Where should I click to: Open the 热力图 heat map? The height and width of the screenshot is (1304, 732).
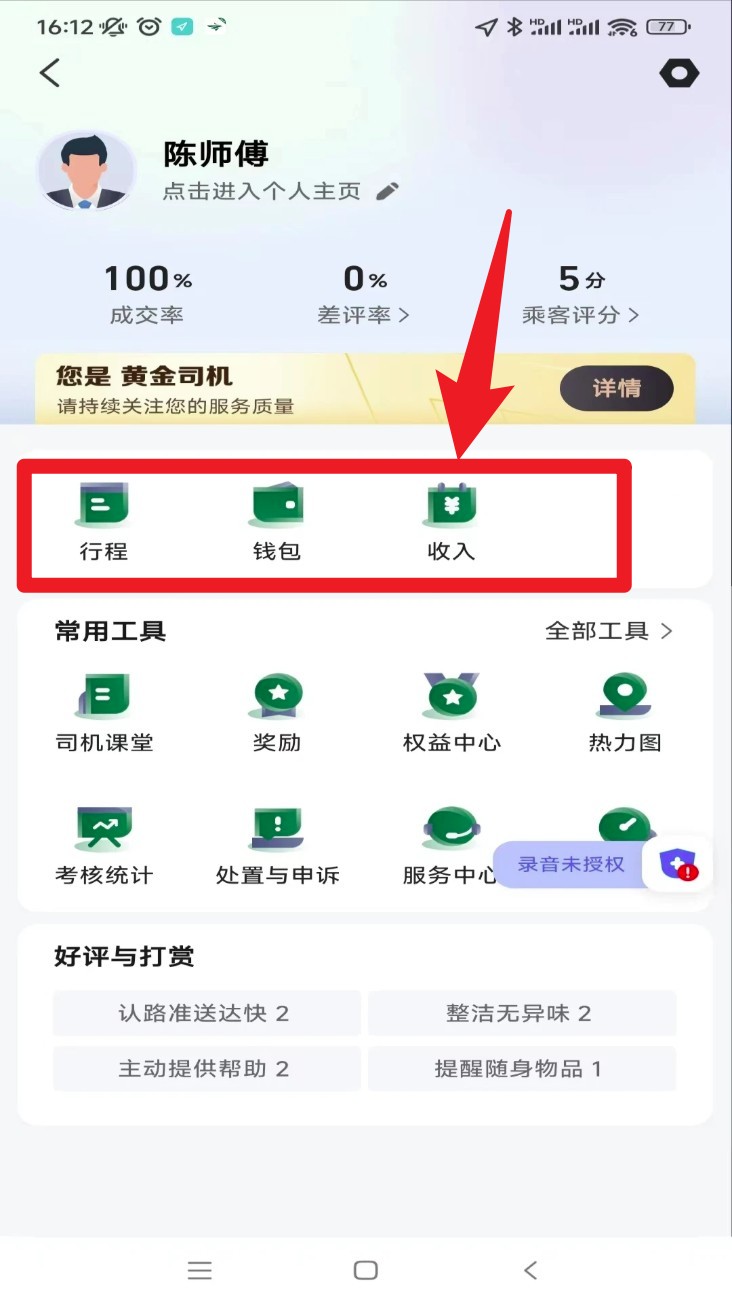click(x=624, y=712)
